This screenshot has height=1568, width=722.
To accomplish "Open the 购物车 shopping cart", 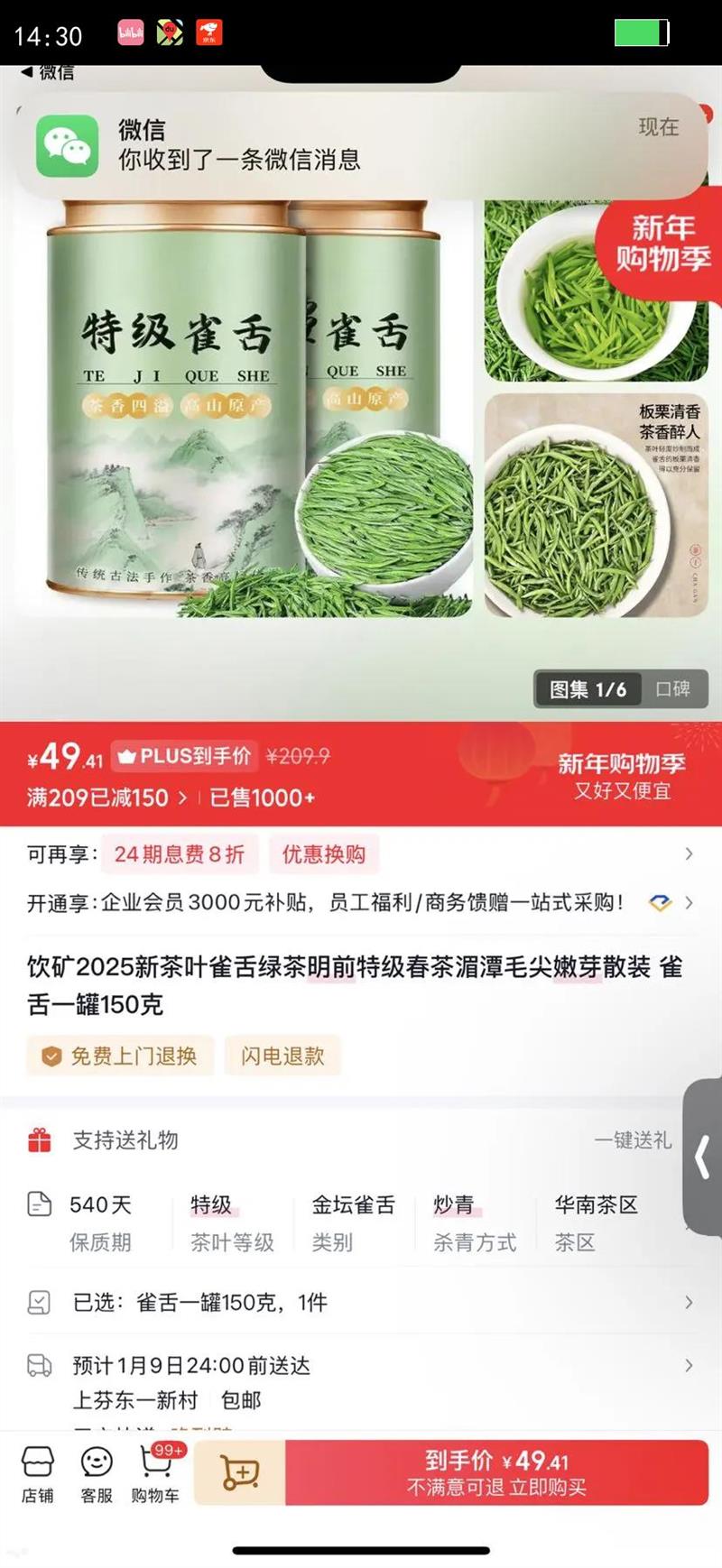I will pyautogui.click(x=155, y=1474).
